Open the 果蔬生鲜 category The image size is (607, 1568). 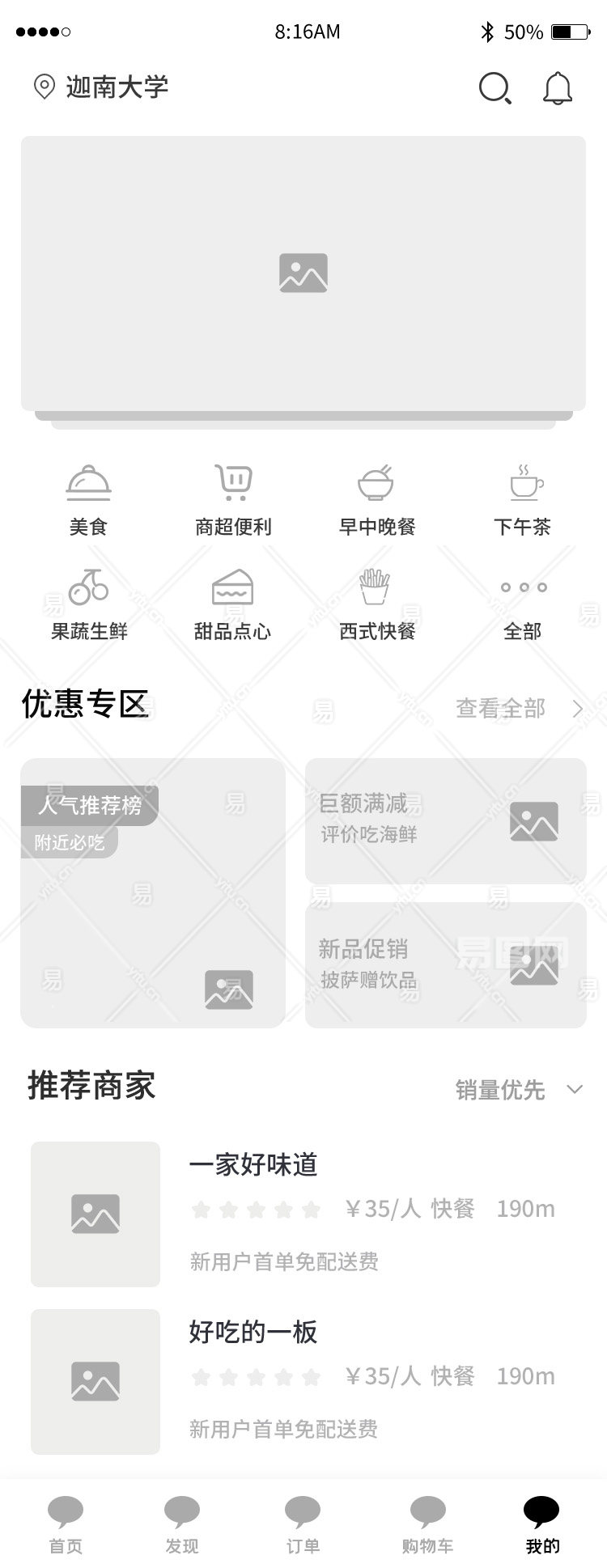coord(89,604)
